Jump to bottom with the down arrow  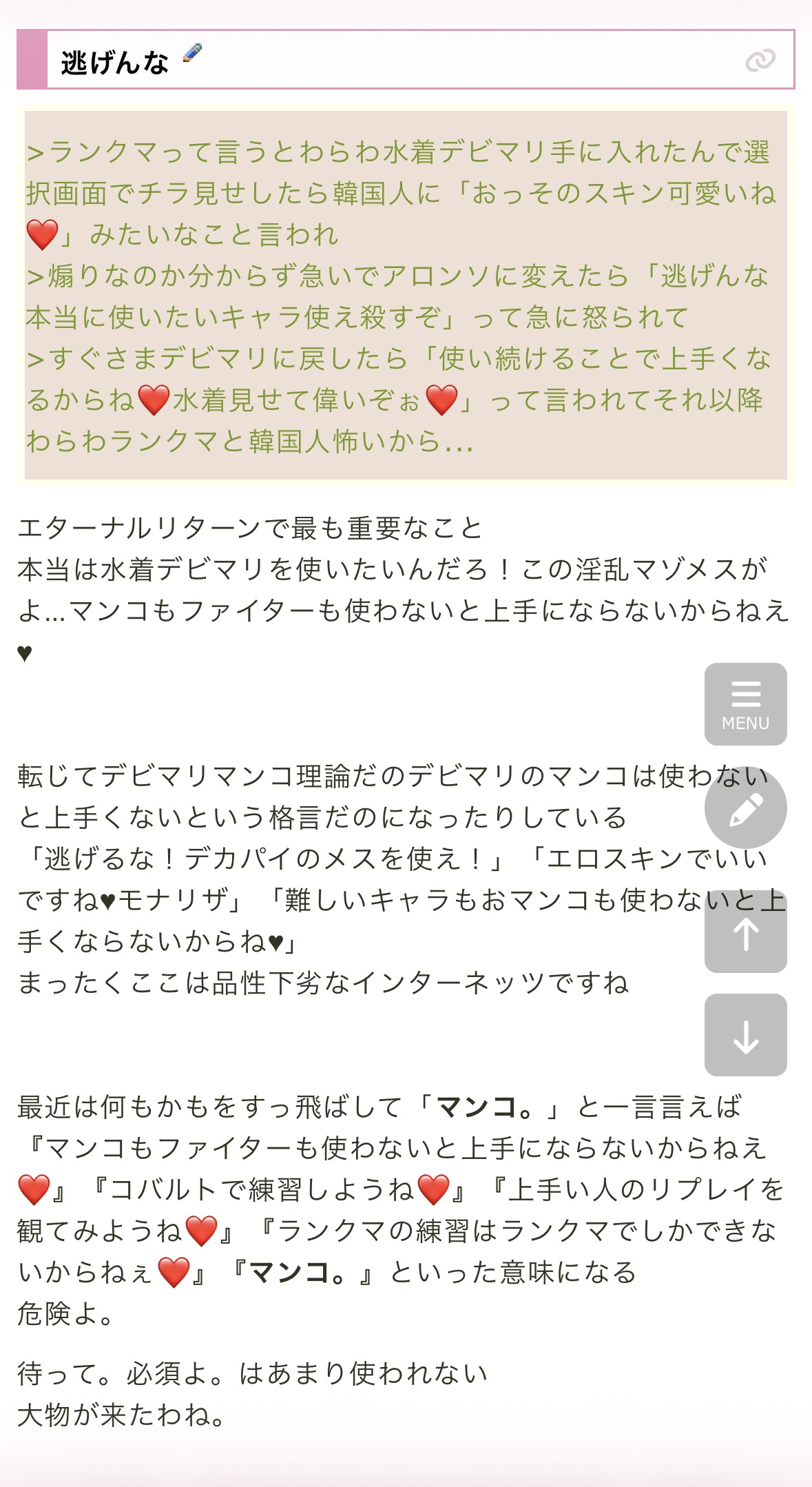[x=745, y=1035]
